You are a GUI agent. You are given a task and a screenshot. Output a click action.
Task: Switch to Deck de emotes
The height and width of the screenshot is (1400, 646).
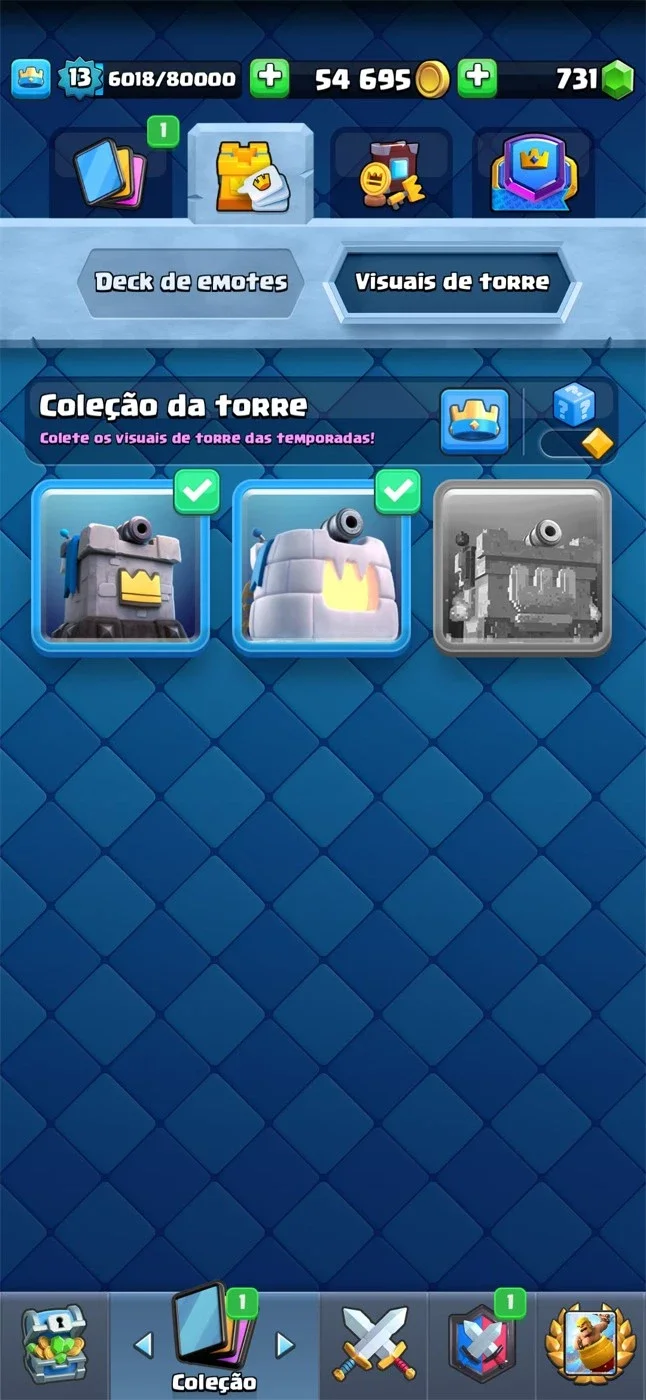pos(191,282)
